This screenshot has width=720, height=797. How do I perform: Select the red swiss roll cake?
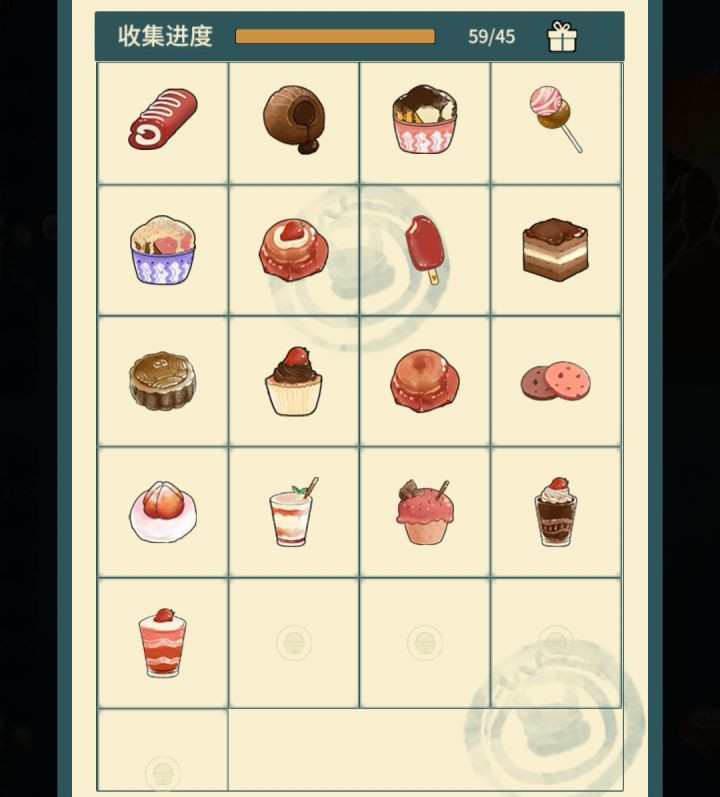point(163,121)
